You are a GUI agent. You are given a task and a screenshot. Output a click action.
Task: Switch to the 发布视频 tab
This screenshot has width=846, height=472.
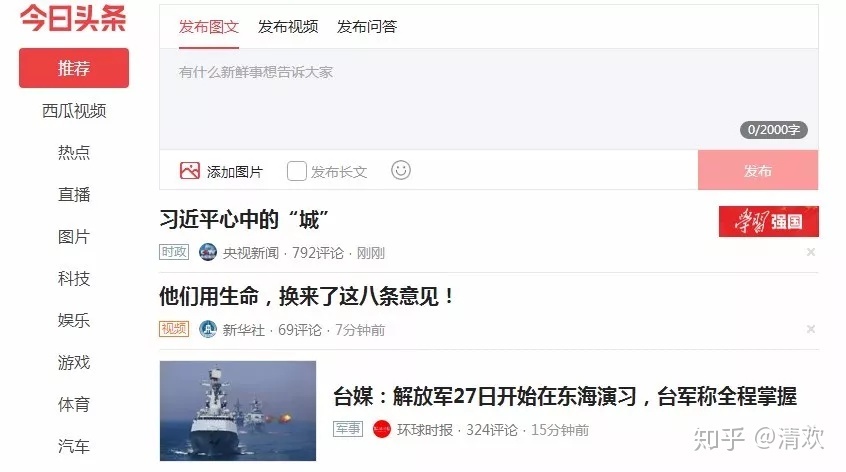click(x=288, y=27)
